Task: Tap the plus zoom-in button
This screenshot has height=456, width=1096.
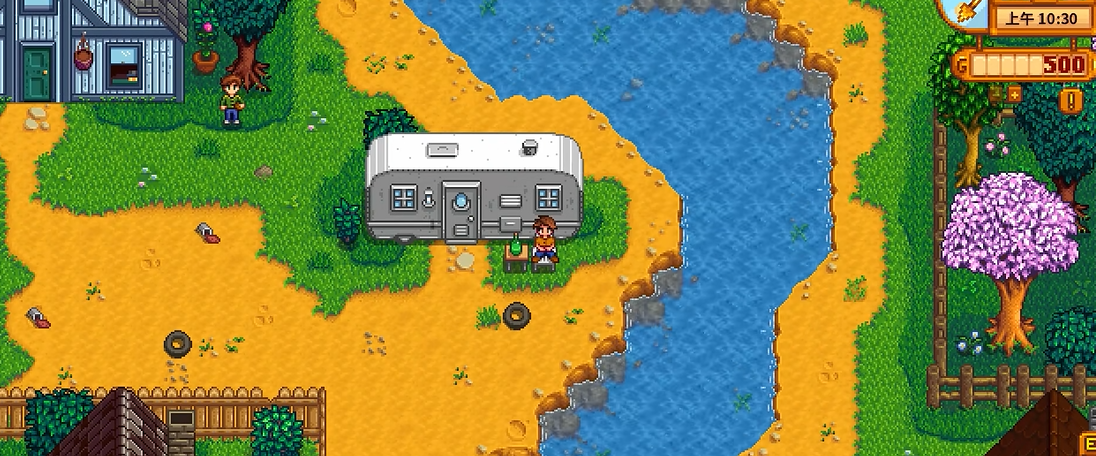Action: tap(1014, 95)
